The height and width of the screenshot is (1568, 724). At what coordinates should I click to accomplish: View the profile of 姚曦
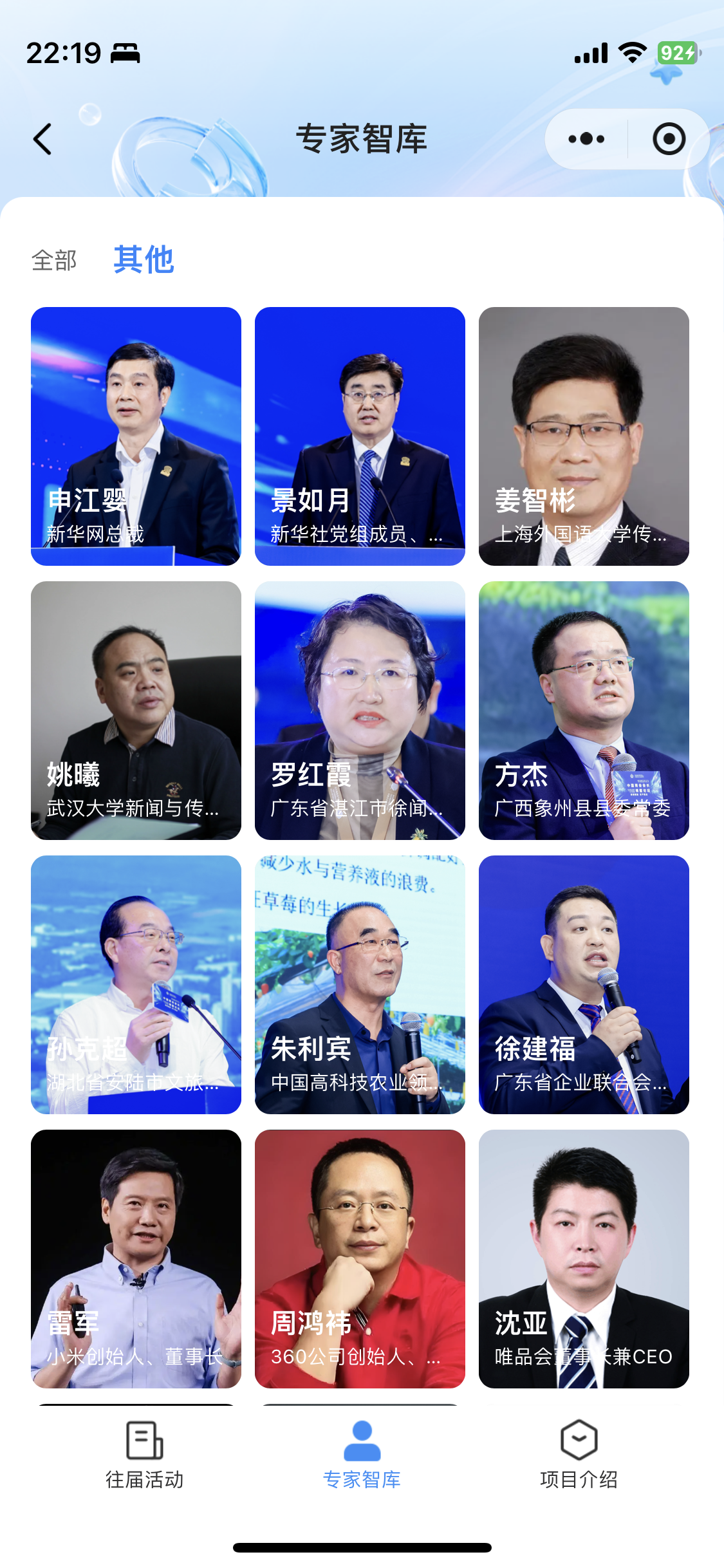click(x=136, y=710)
